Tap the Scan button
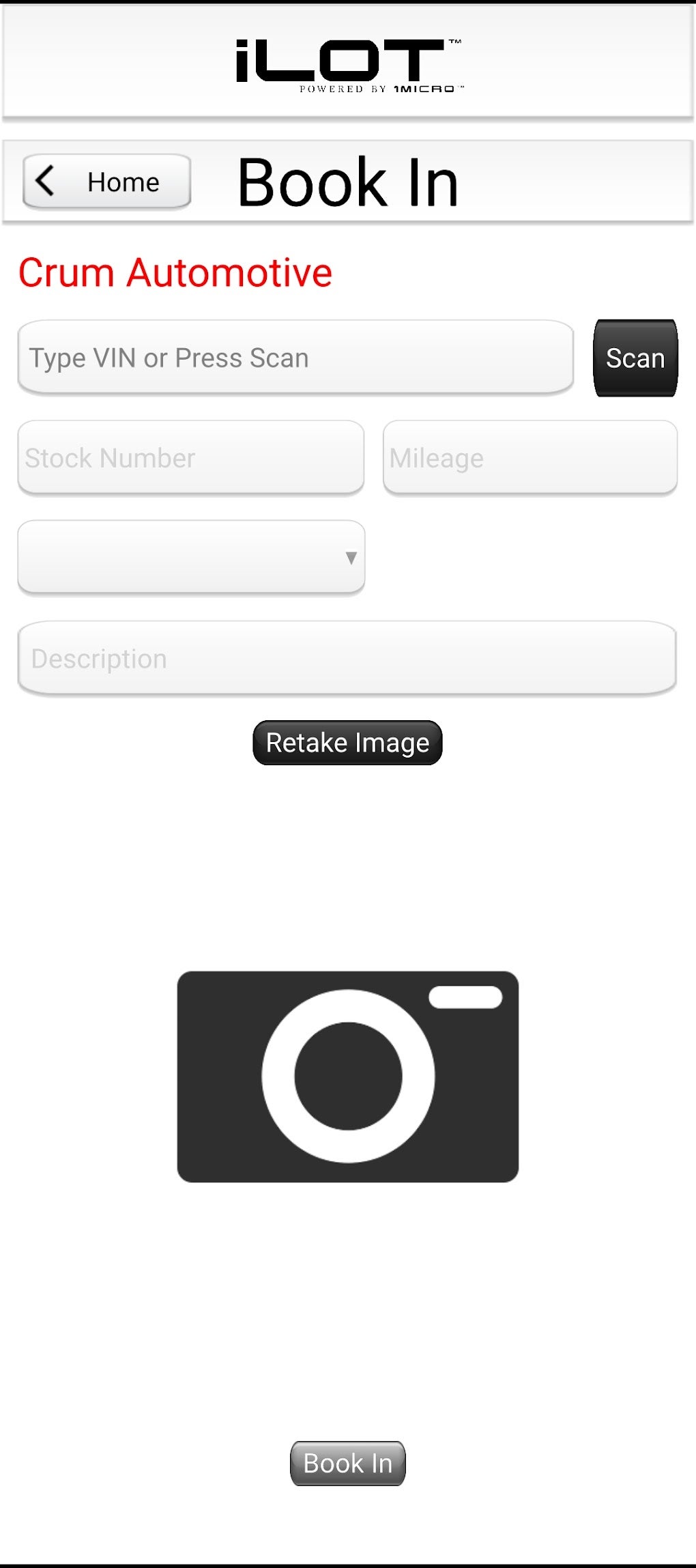 pyautogui.click(x=635, y=358)
